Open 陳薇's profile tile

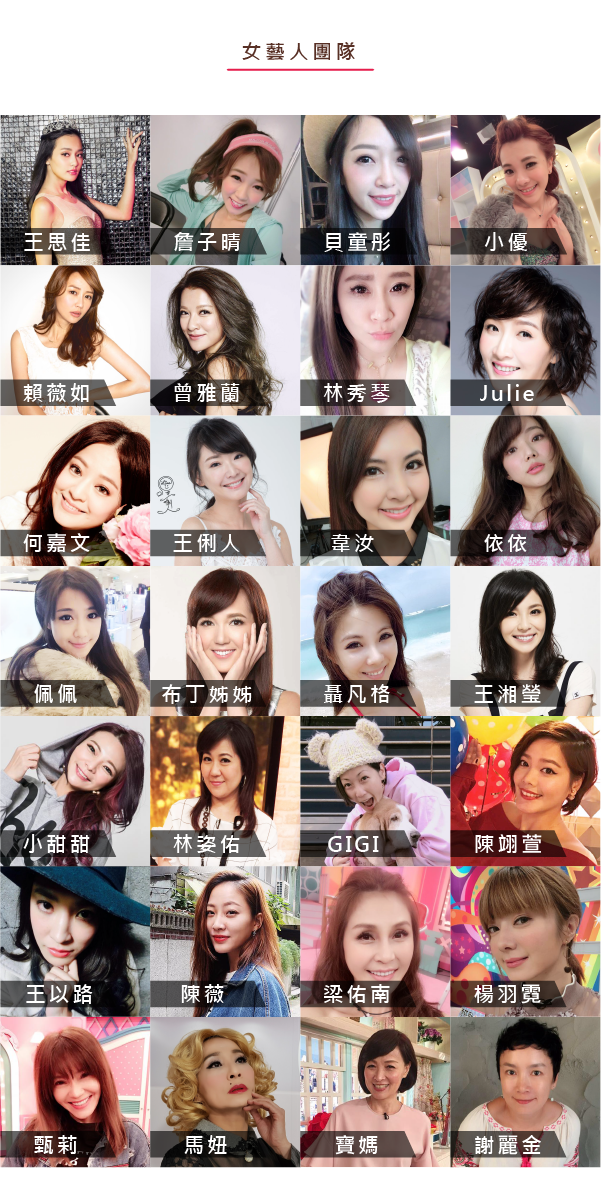[x=225, y=942]
